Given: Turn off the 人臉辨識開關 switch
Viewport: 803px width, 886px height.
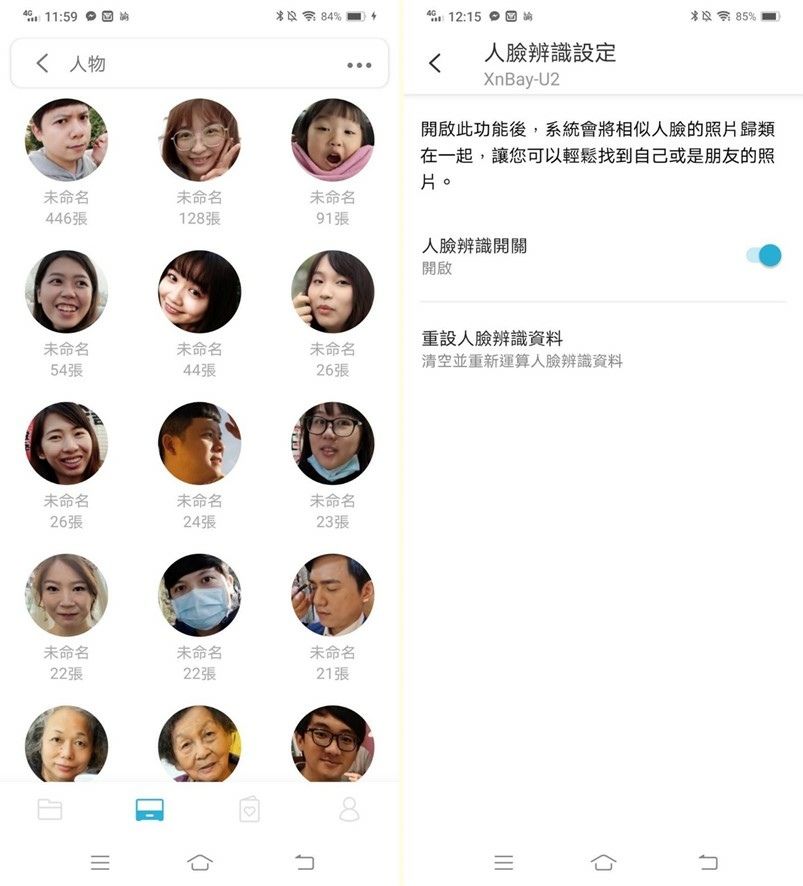Looking at the screenshot, I should tap(764, 255).
